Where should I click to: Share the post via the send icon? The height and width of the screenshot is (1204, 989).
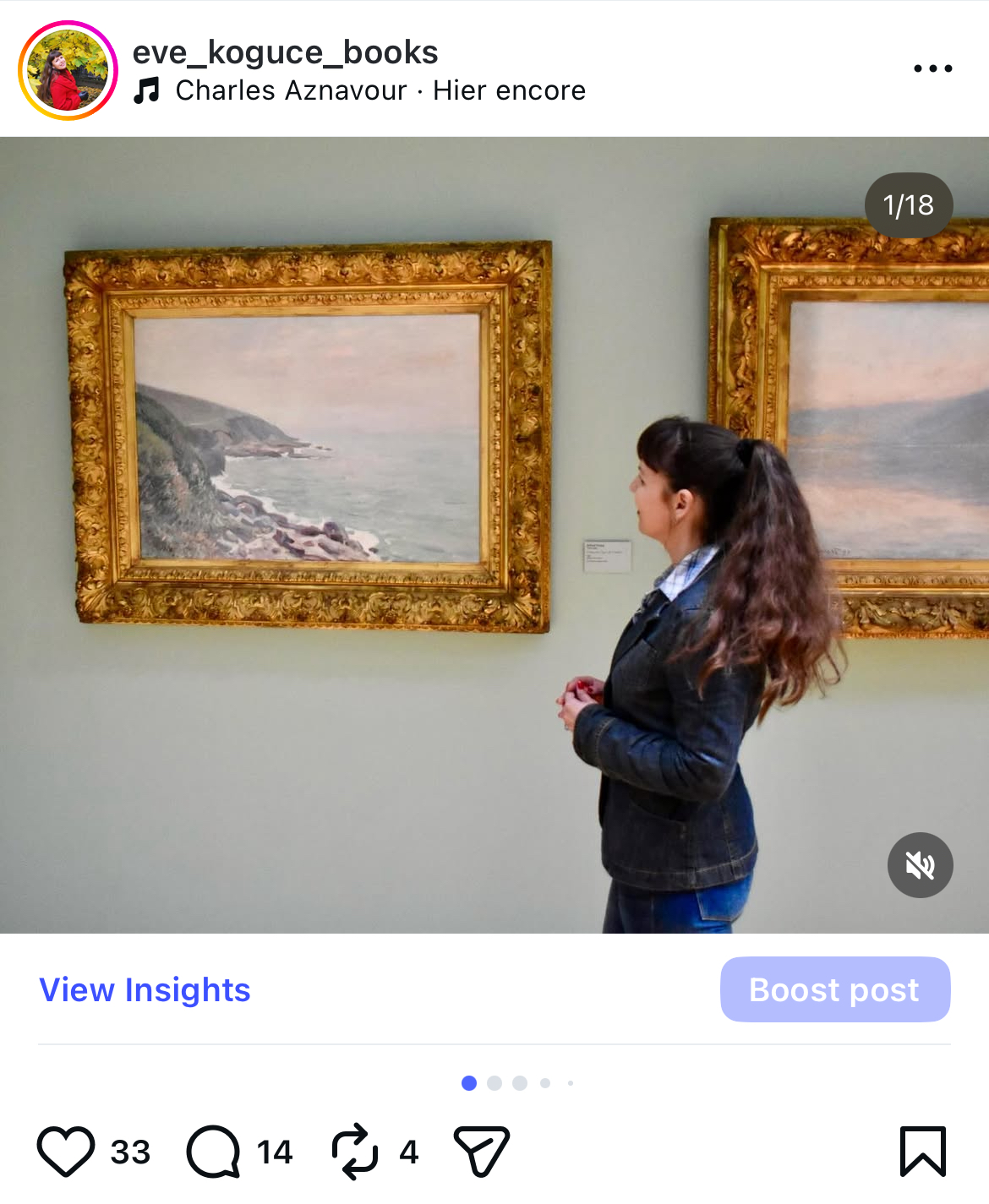(482, 1151)
